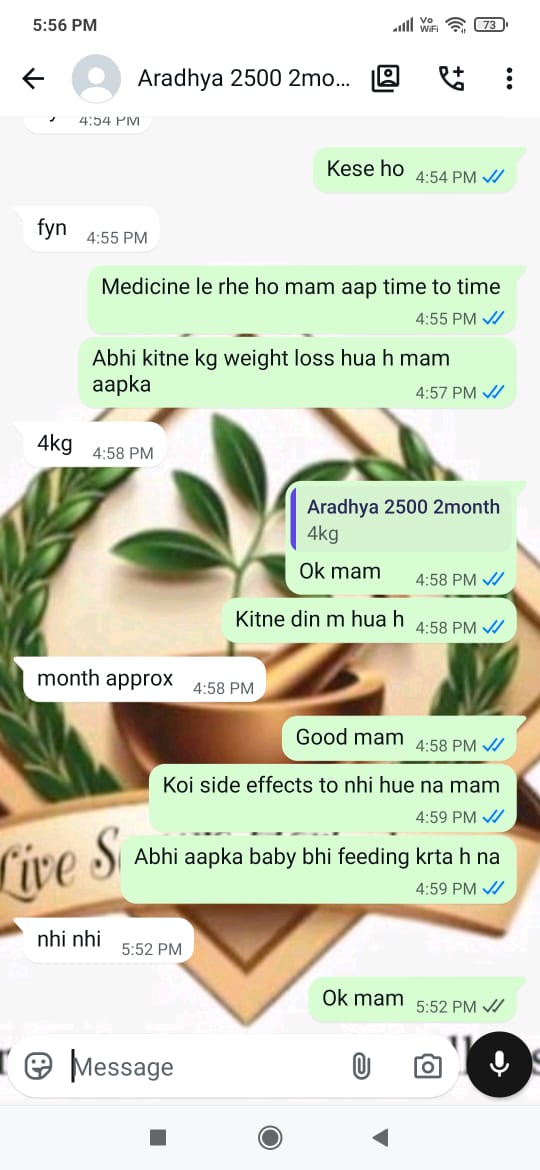Start a call with this contact

(450, 78)
